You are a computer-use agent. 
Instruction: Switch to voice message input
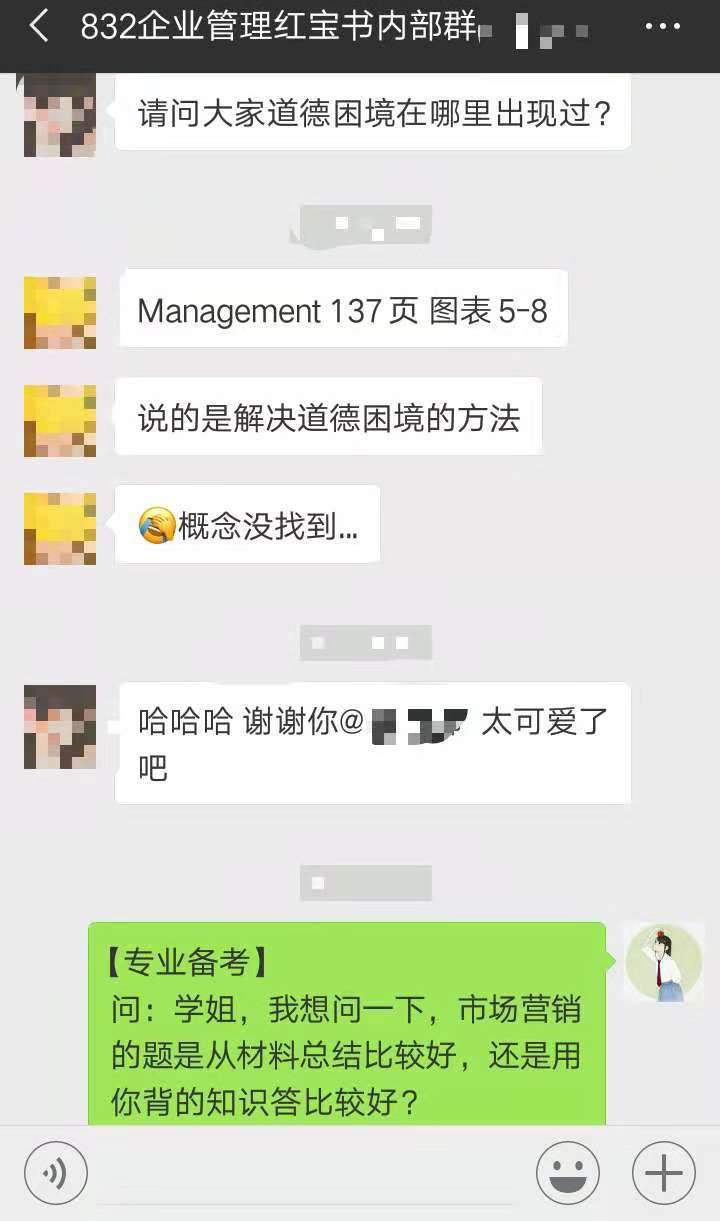pyautogui.click(x=56, y=1173)
